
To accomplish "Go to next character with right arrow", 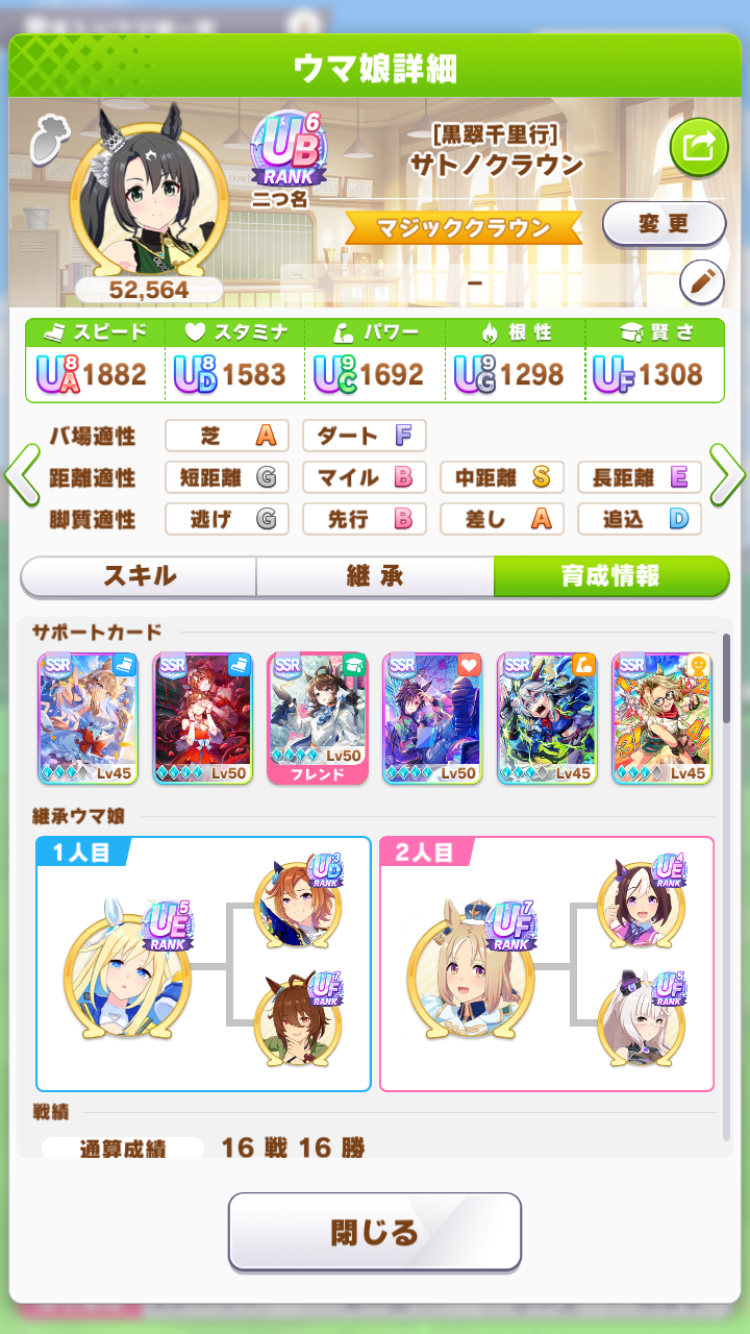I will [x=727, y=478].
